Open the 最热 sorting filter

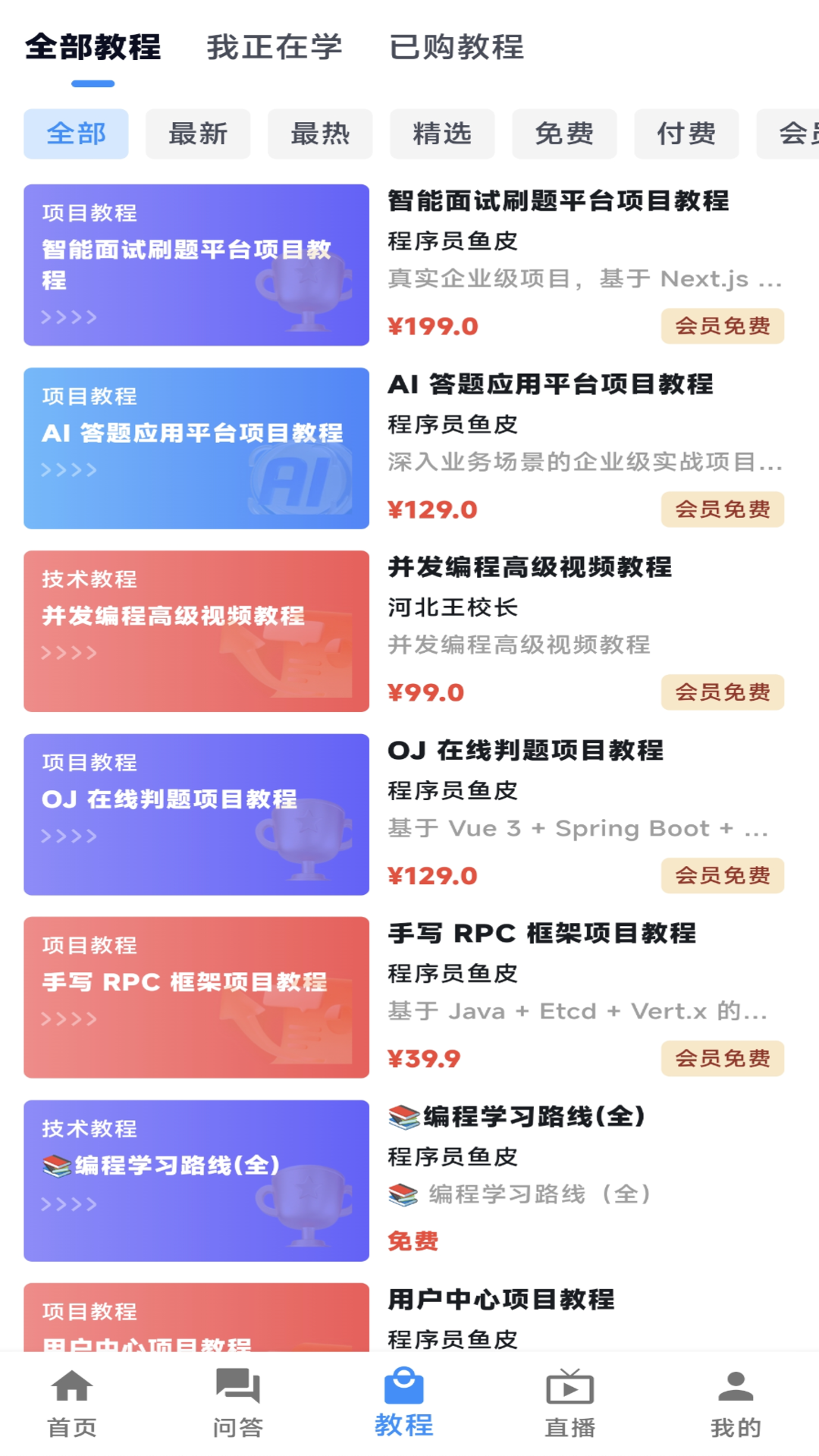coord(320,133)
